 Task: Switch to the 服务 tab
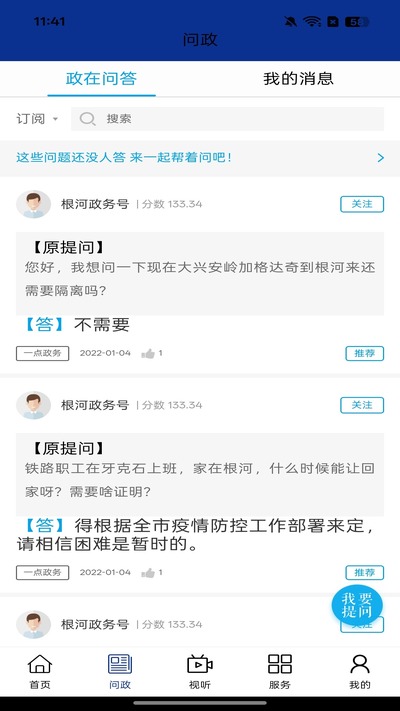[280, 671]
